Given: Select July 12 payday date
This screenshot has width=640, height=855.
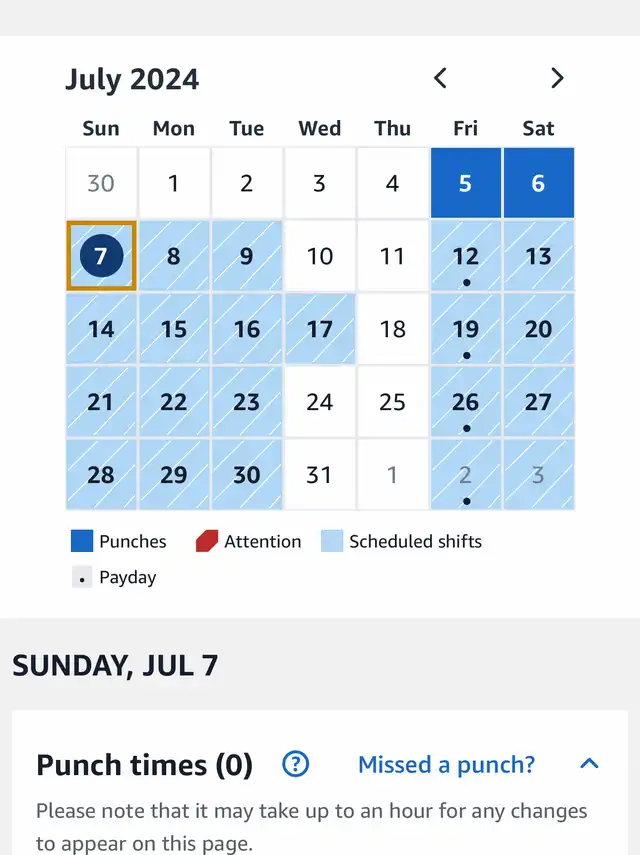Looking at the screenshot, I should click(x=465, y=256).
